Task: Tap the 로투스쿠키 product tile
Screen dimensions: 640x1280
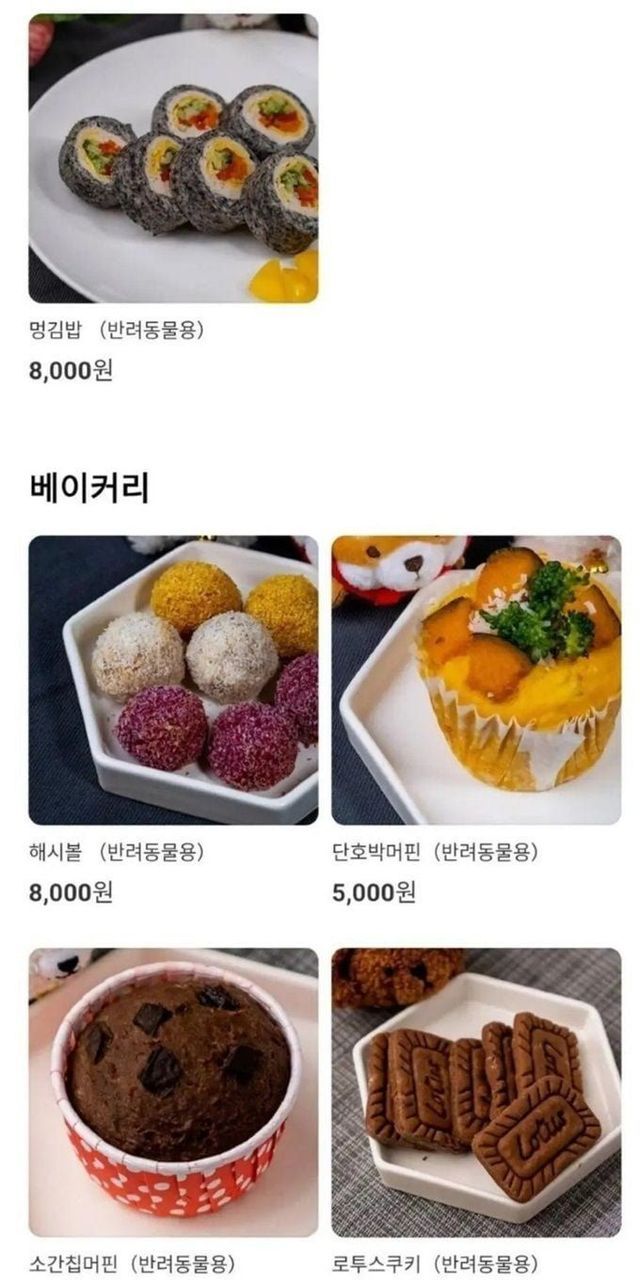Action: click(x=476, y=1092)
